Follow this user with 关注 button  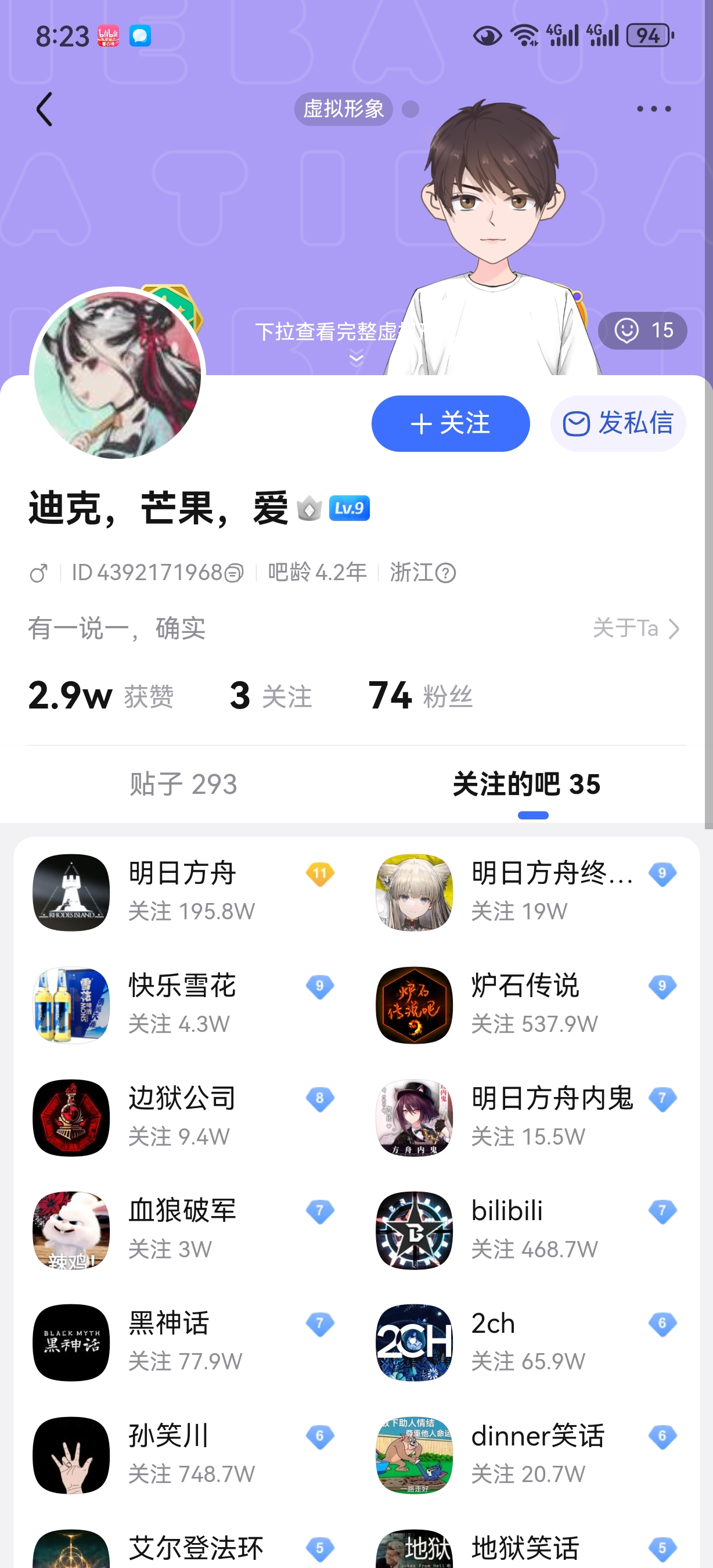point(450,424)
